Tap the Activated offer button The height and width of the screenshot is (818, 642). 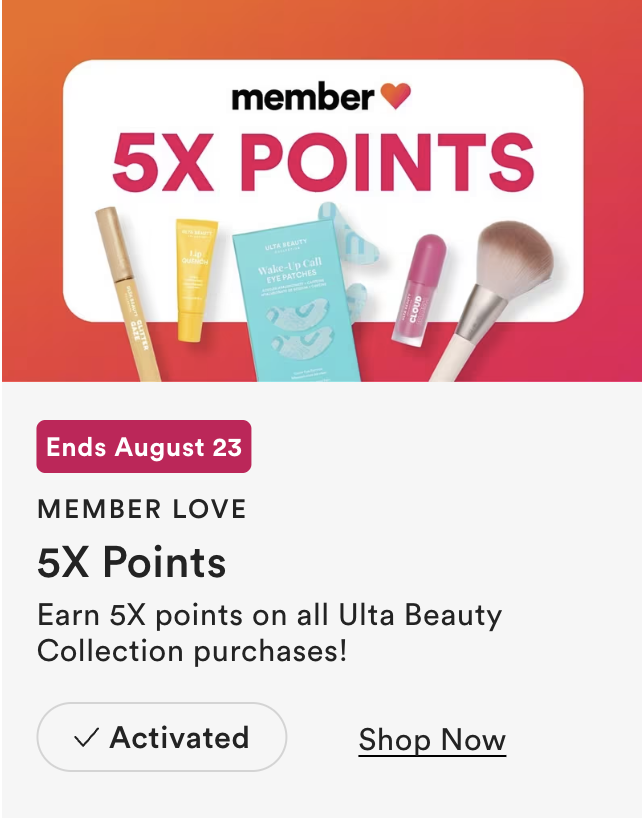pyautogui.click(x=162, y=738)
